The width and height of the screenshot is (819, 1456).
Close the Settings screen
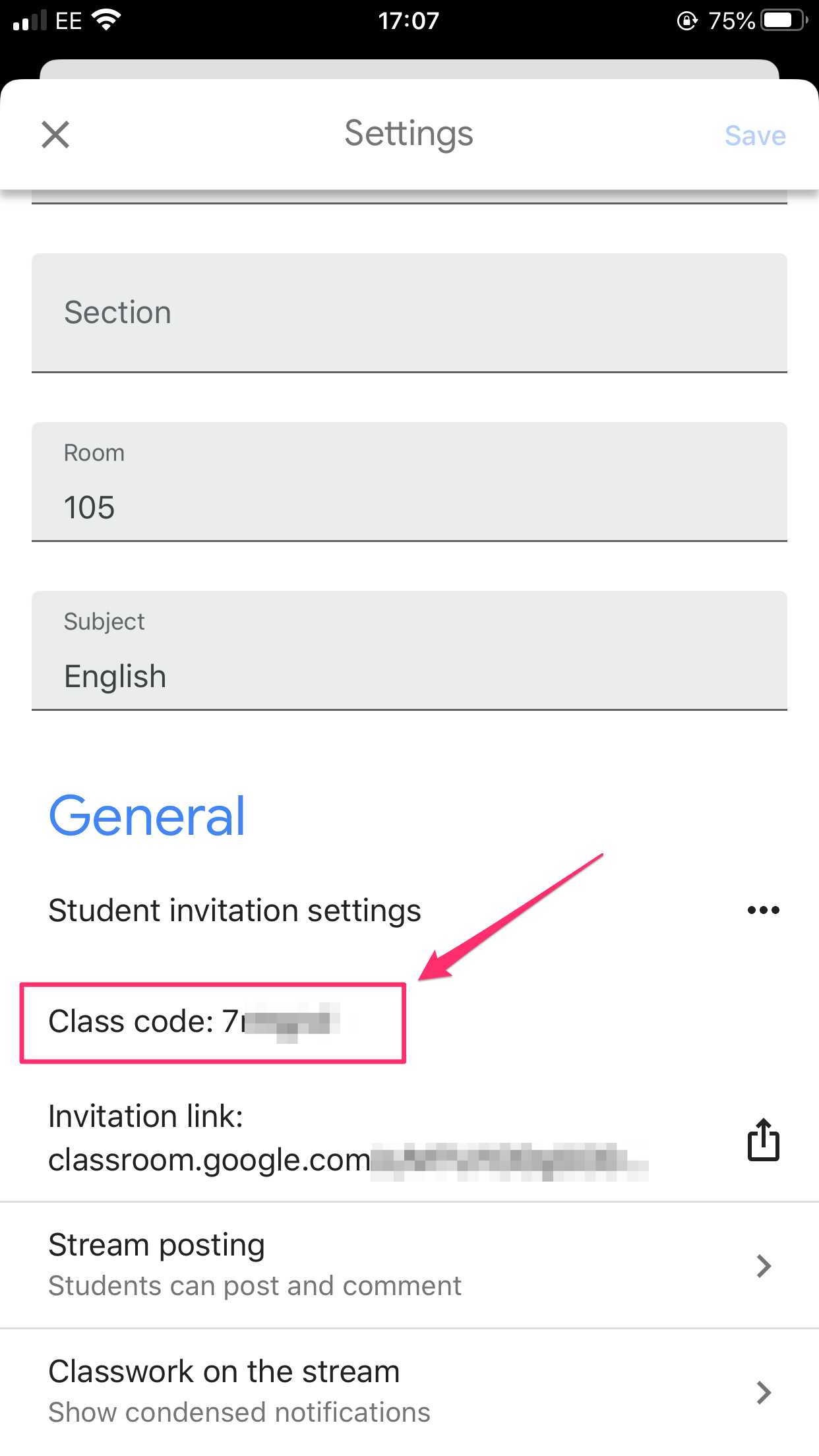point(55,135)
